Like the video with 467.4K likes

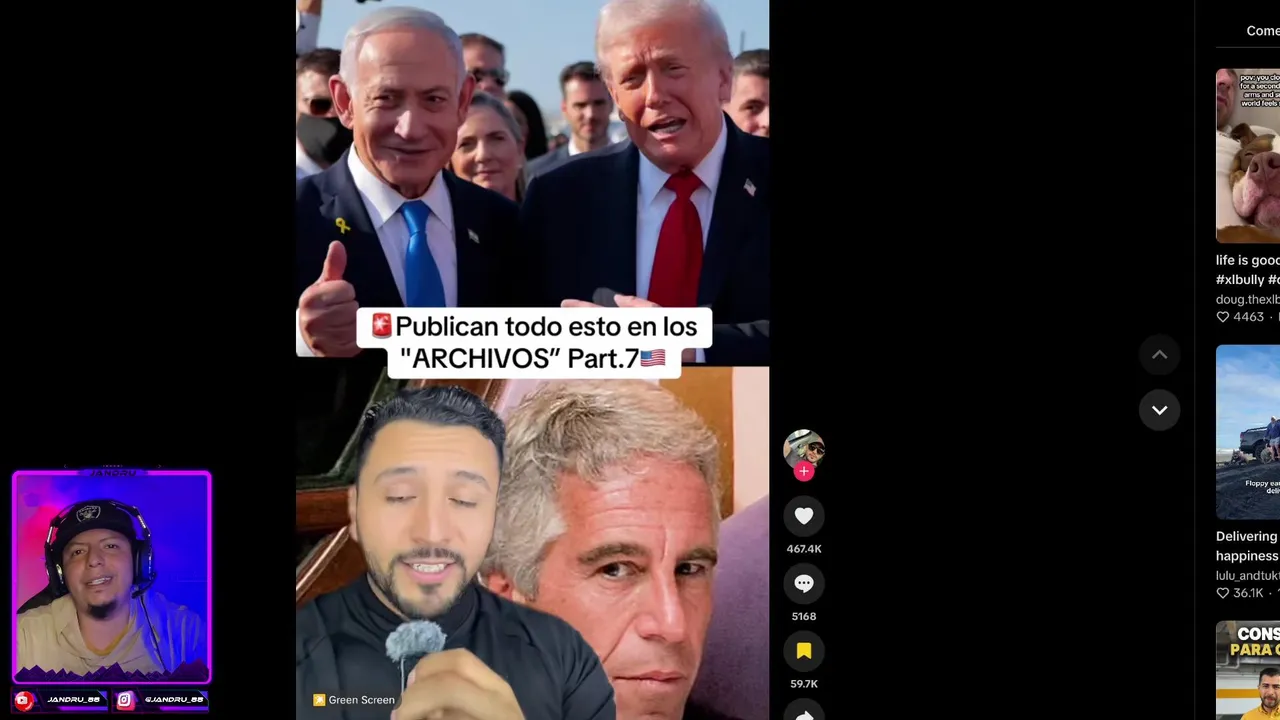click(x=803, y=516)
